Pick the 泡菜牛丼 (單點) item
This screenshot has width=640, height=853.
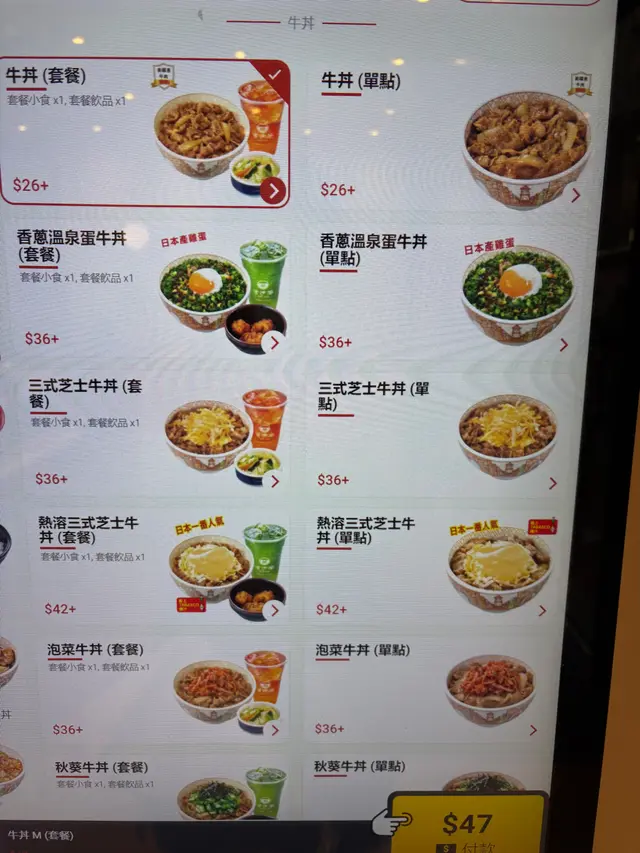click(x=432, y=688)
